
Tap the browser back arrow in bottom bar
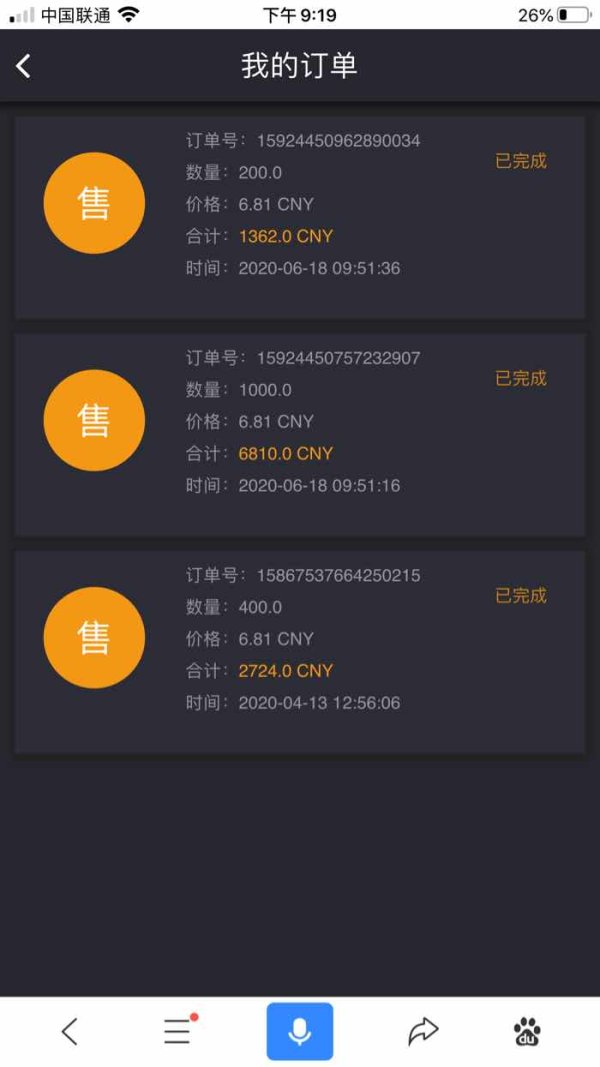(x=69, y=1031)
